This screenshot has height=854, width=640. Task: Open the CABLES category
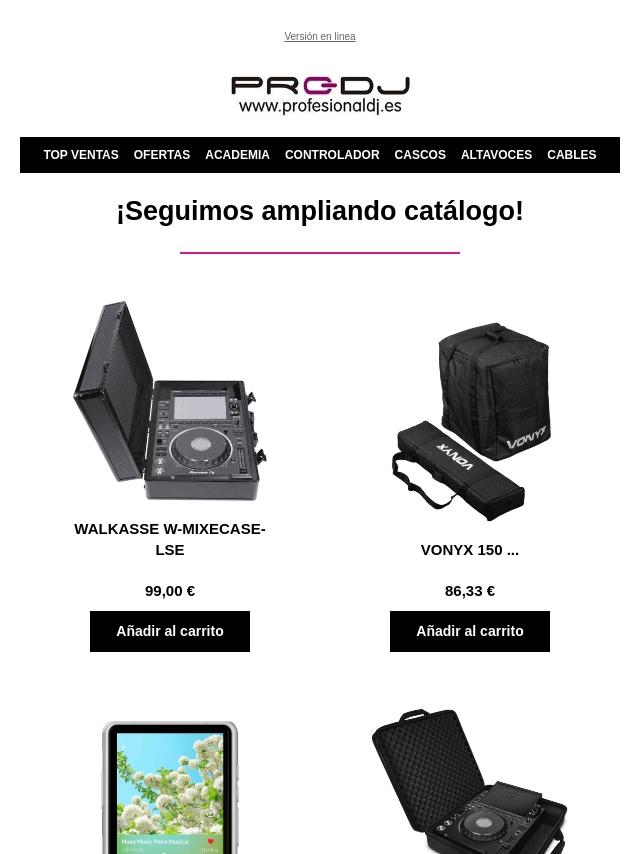[x=571, y=155]
